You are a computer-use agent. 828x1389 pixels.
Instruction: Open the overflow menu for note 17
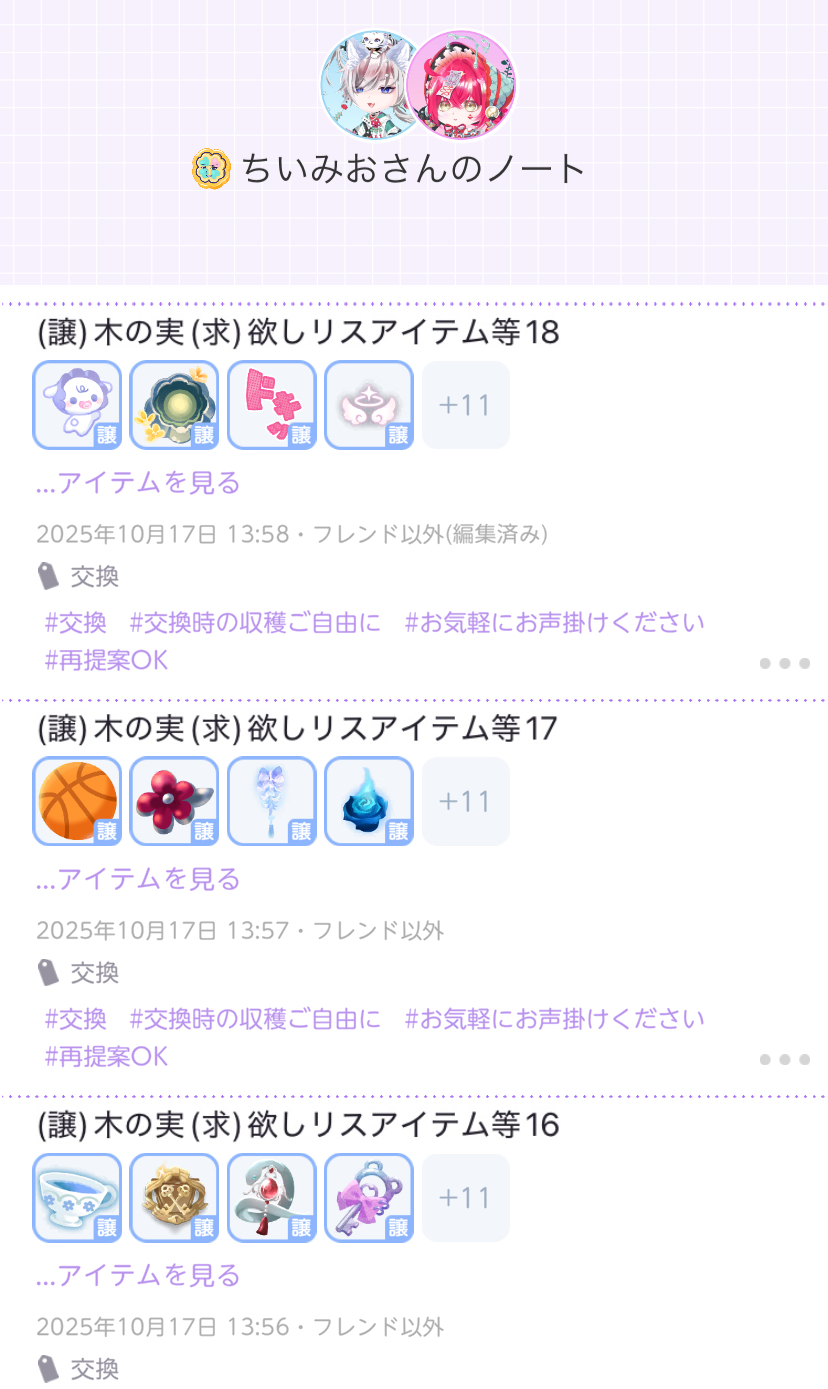coord(784,1059)
